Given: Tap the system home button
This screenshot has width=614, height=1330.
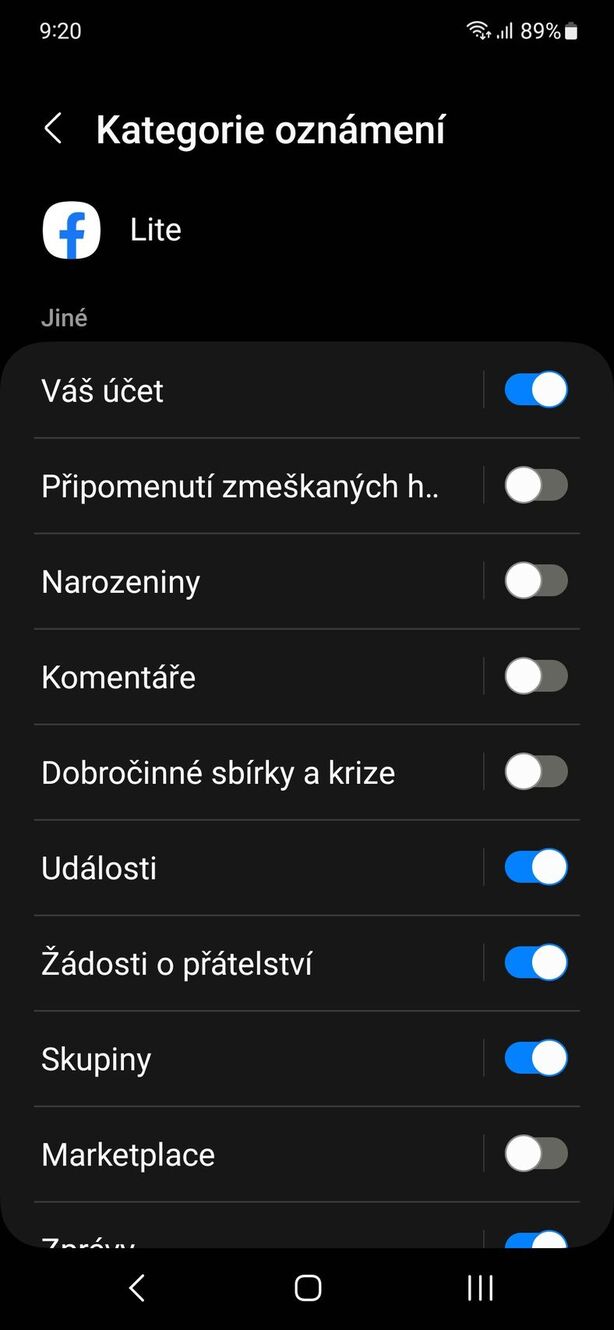Looking at the screenshot, I should (x=308, y=1288).
